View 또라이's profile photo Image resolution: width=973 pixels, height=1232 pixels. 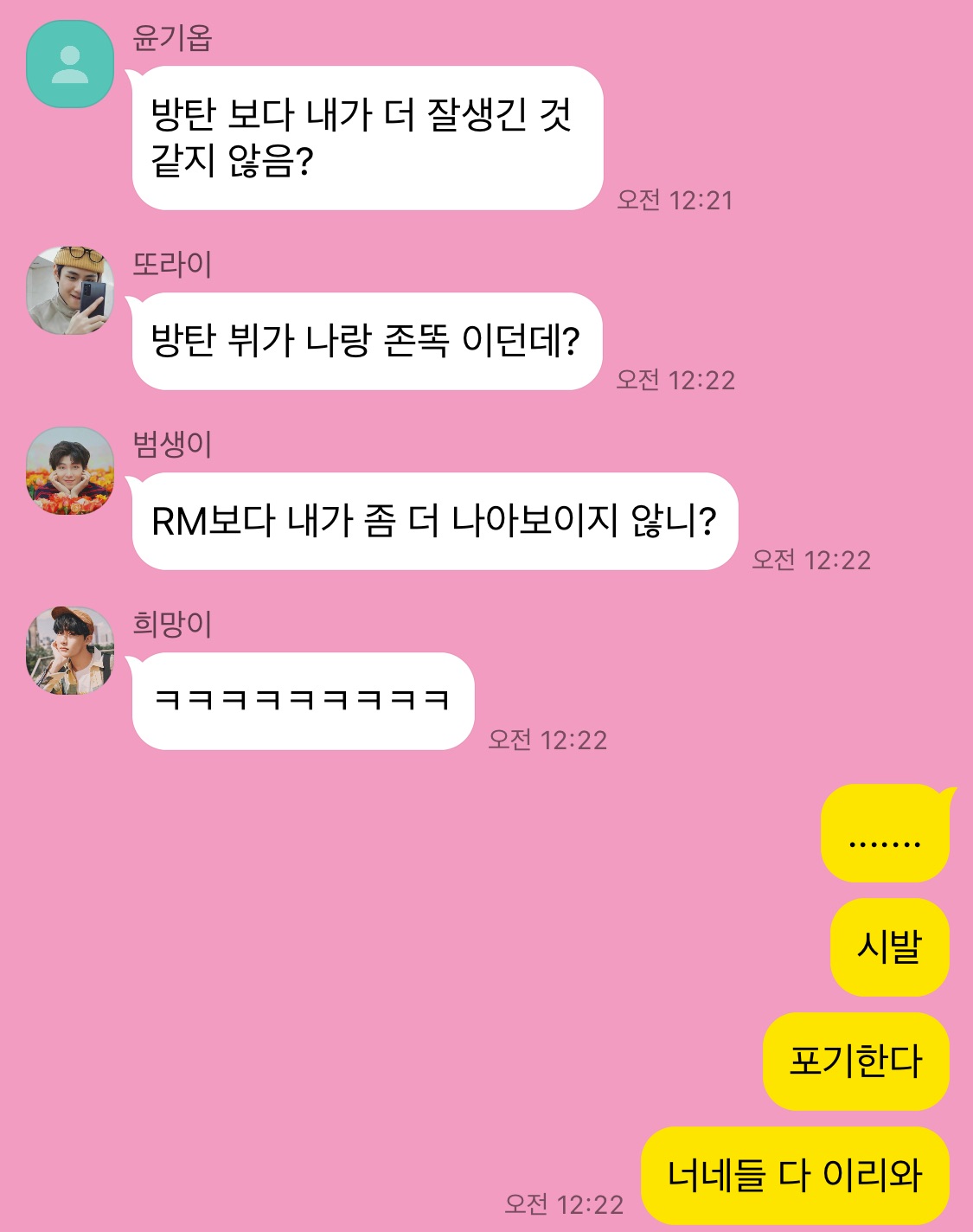coord(70,291)
